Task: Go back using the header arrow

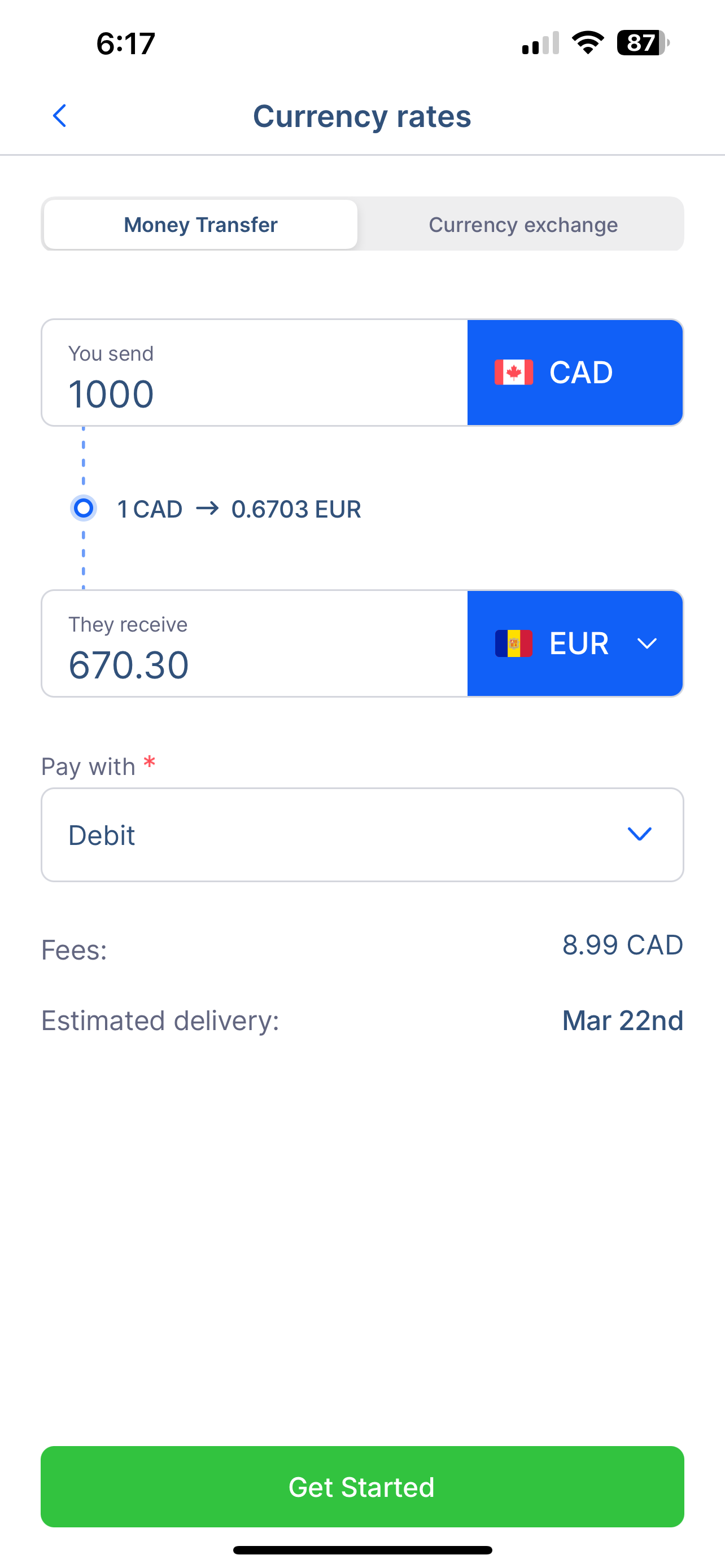Action: (59, 116)
